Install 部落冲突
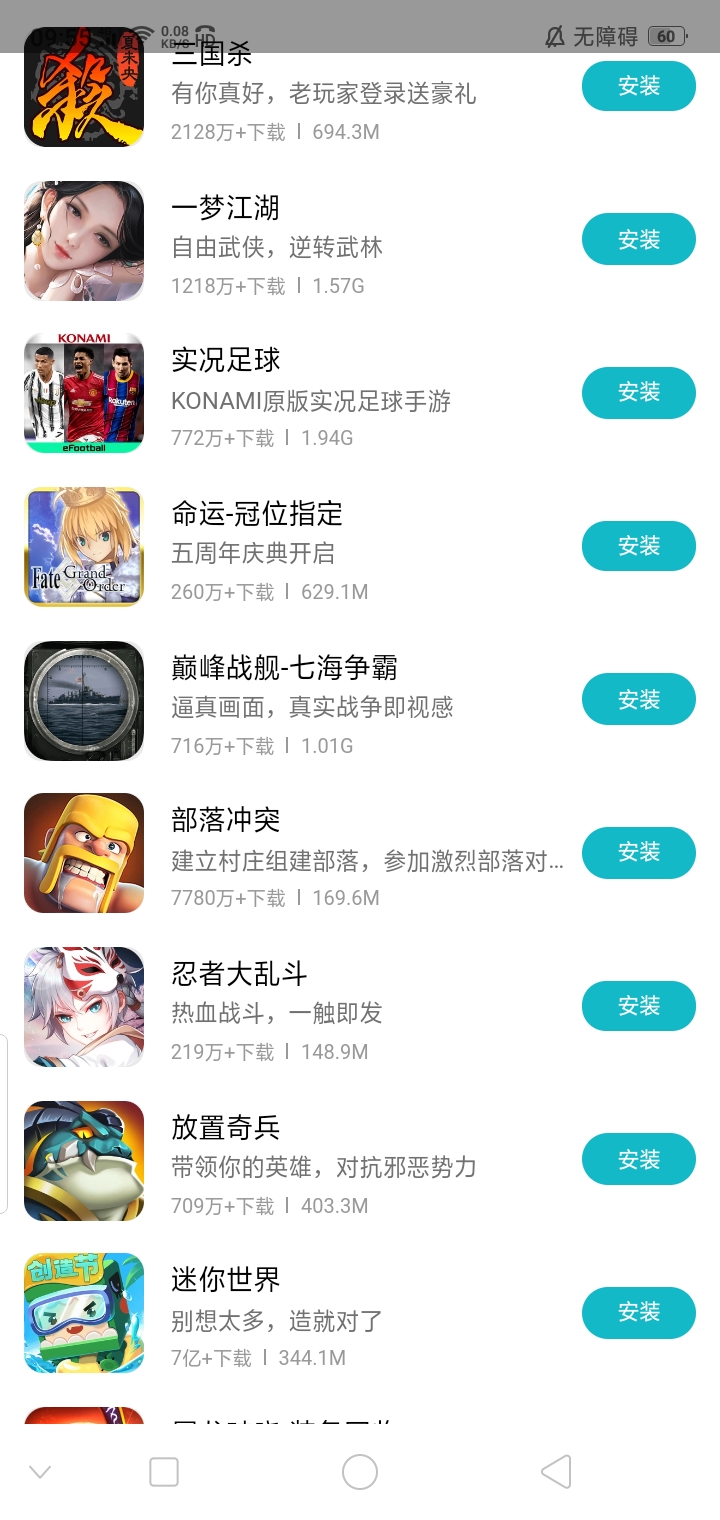 click(x=638, y=852)
